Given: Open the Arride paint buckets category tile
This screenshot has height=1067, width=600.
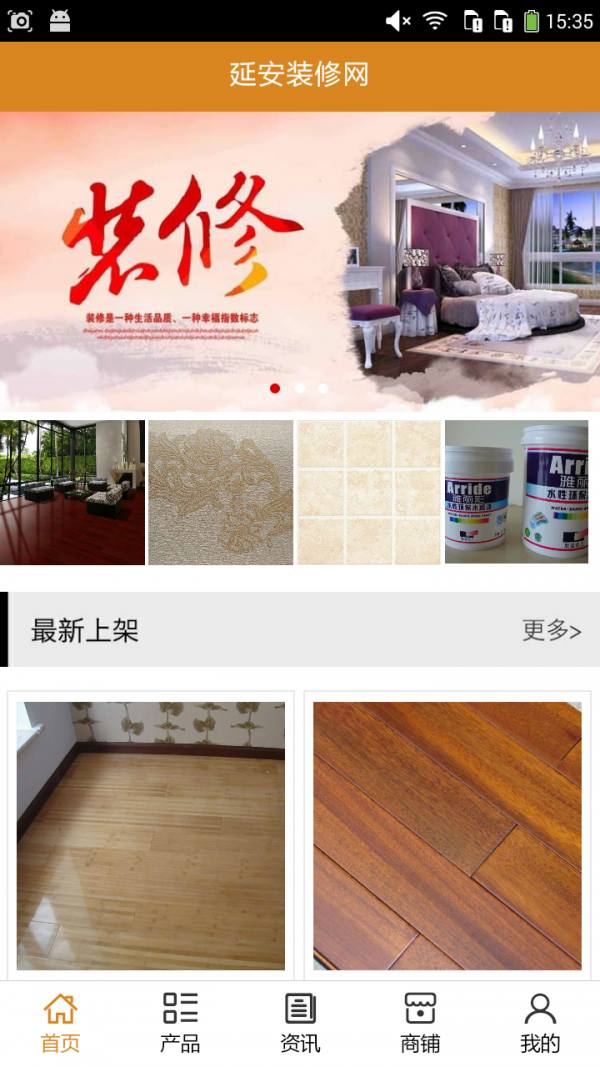Looking at the screenshot, I should 516,492.
